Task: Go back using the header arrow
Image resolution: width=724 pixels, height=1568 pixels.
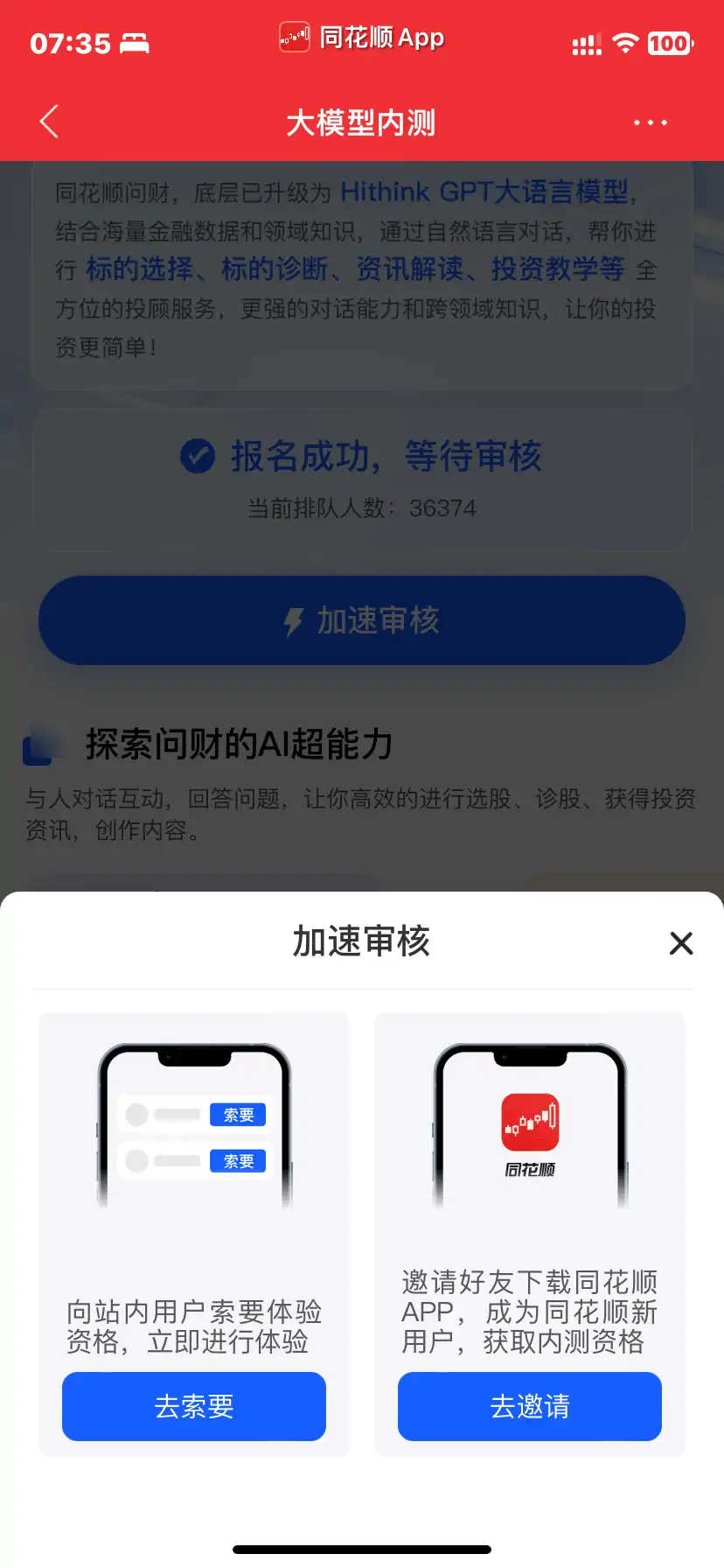Action: pyautogui.click(x=50, y=122)
